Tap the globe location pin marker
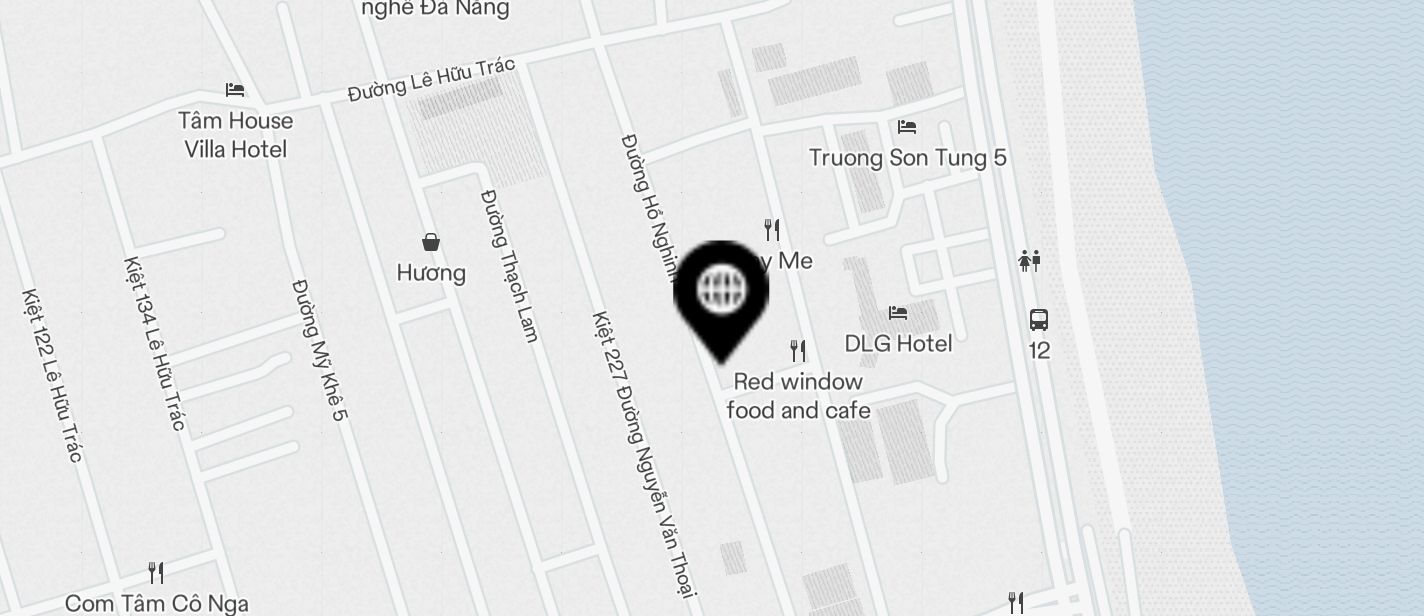The width and height of the screenshot is (1424, 616). click(x=721, y=293)
